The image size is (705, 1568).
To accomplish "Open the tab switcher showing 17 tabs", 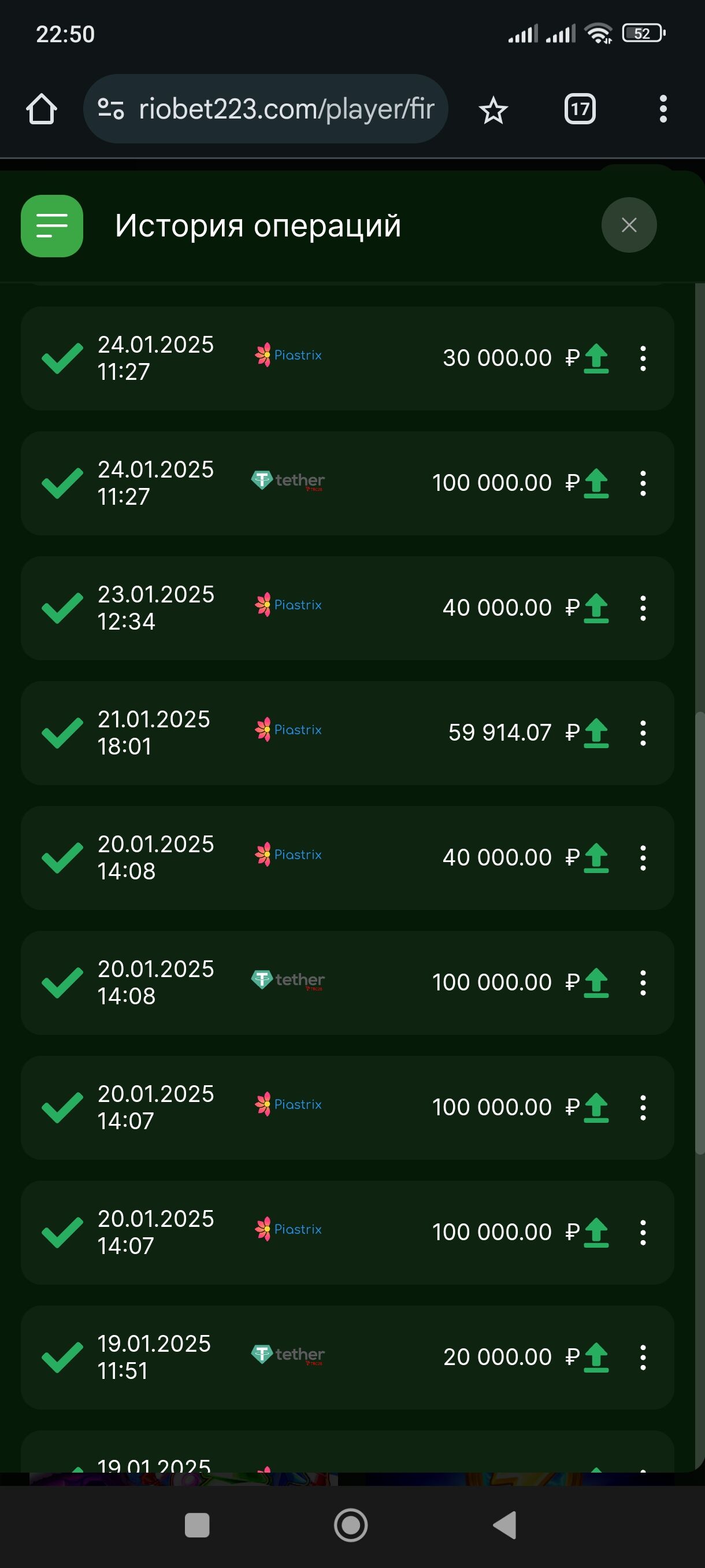I will pos(580,110).
